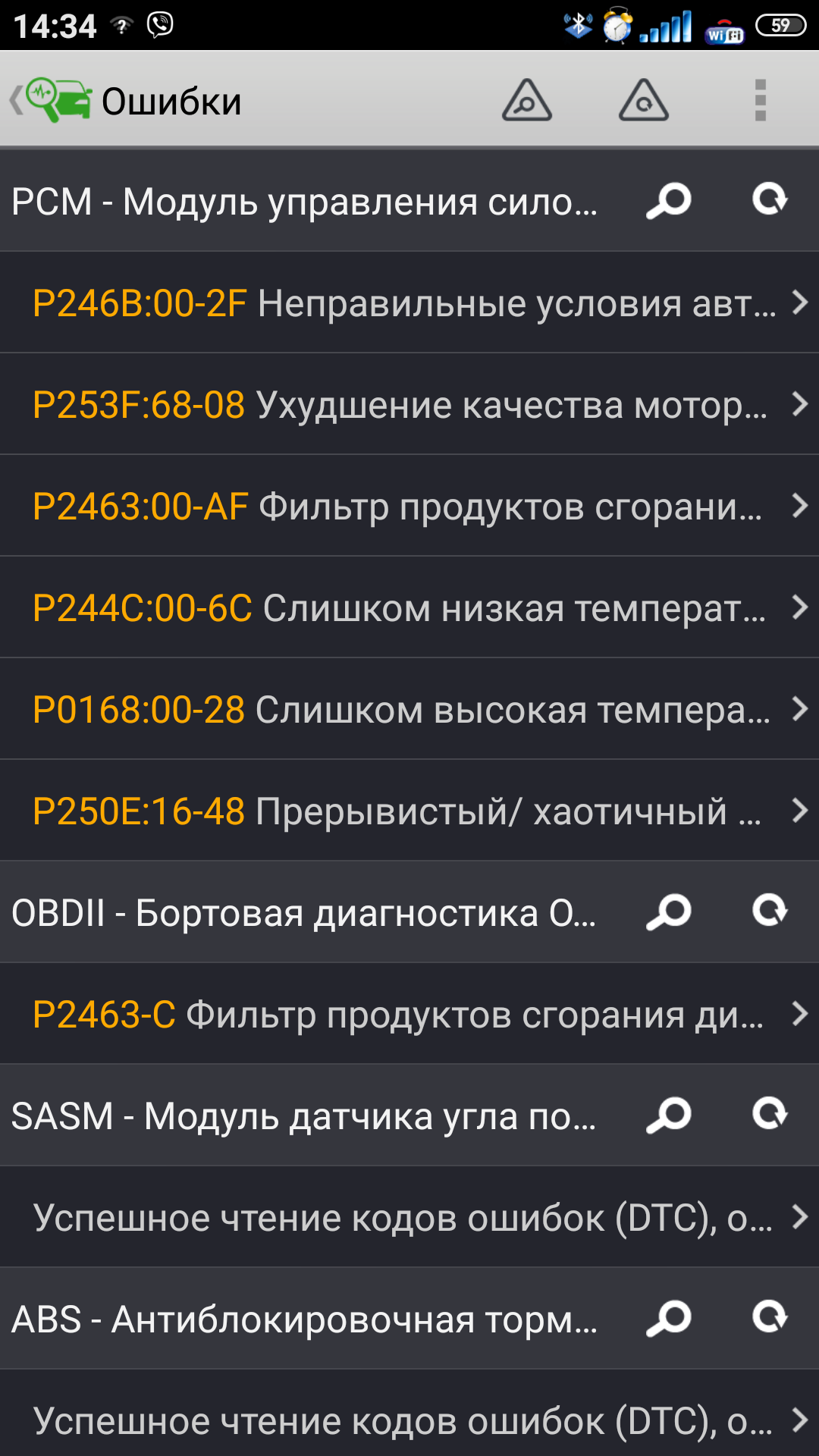Tap the triangle refresh icon in toolbar
This screenshot has width=819, height=1456.
point(643,100)
